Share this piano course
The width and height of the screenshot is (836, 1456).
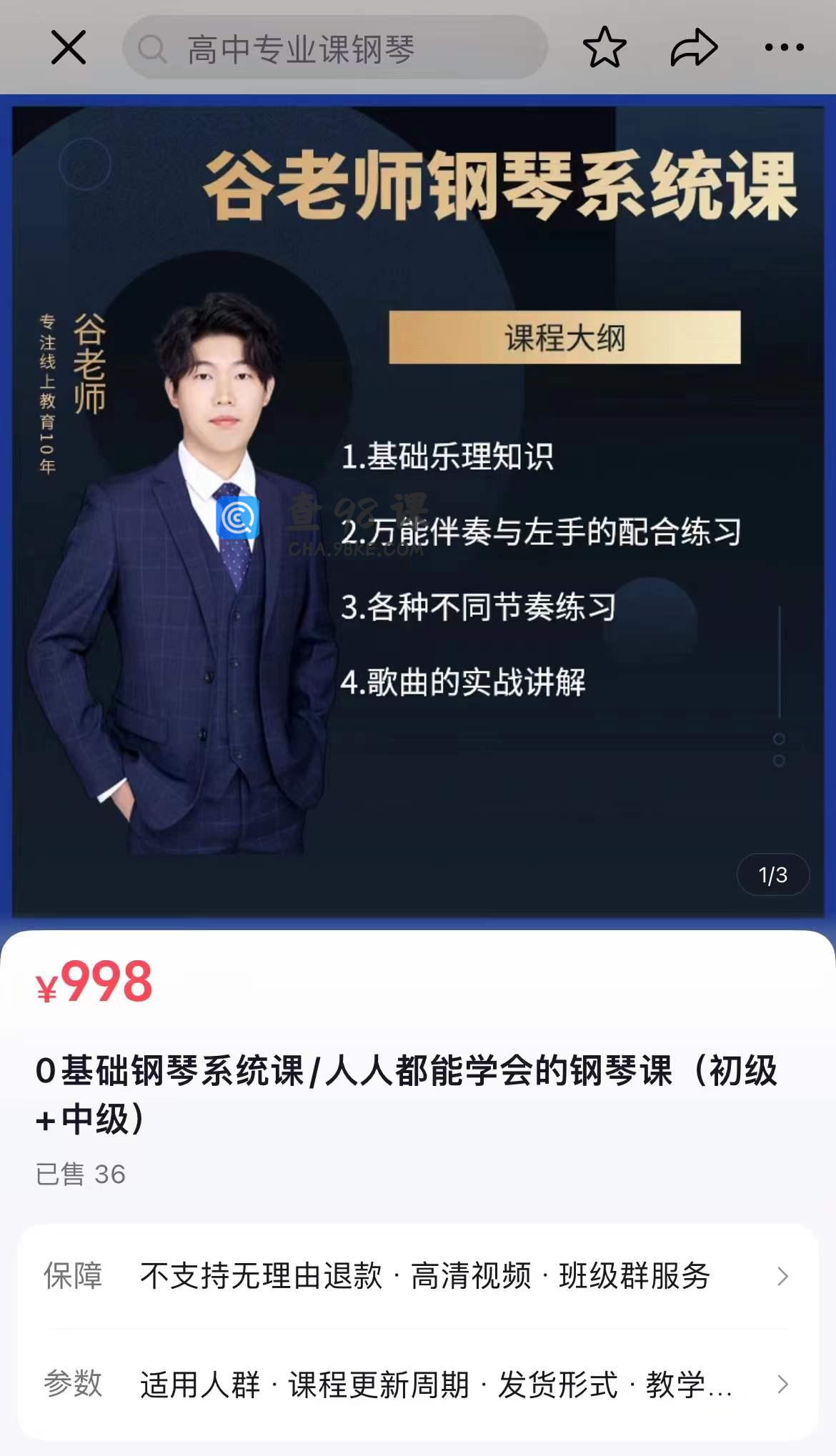[693, 48]
